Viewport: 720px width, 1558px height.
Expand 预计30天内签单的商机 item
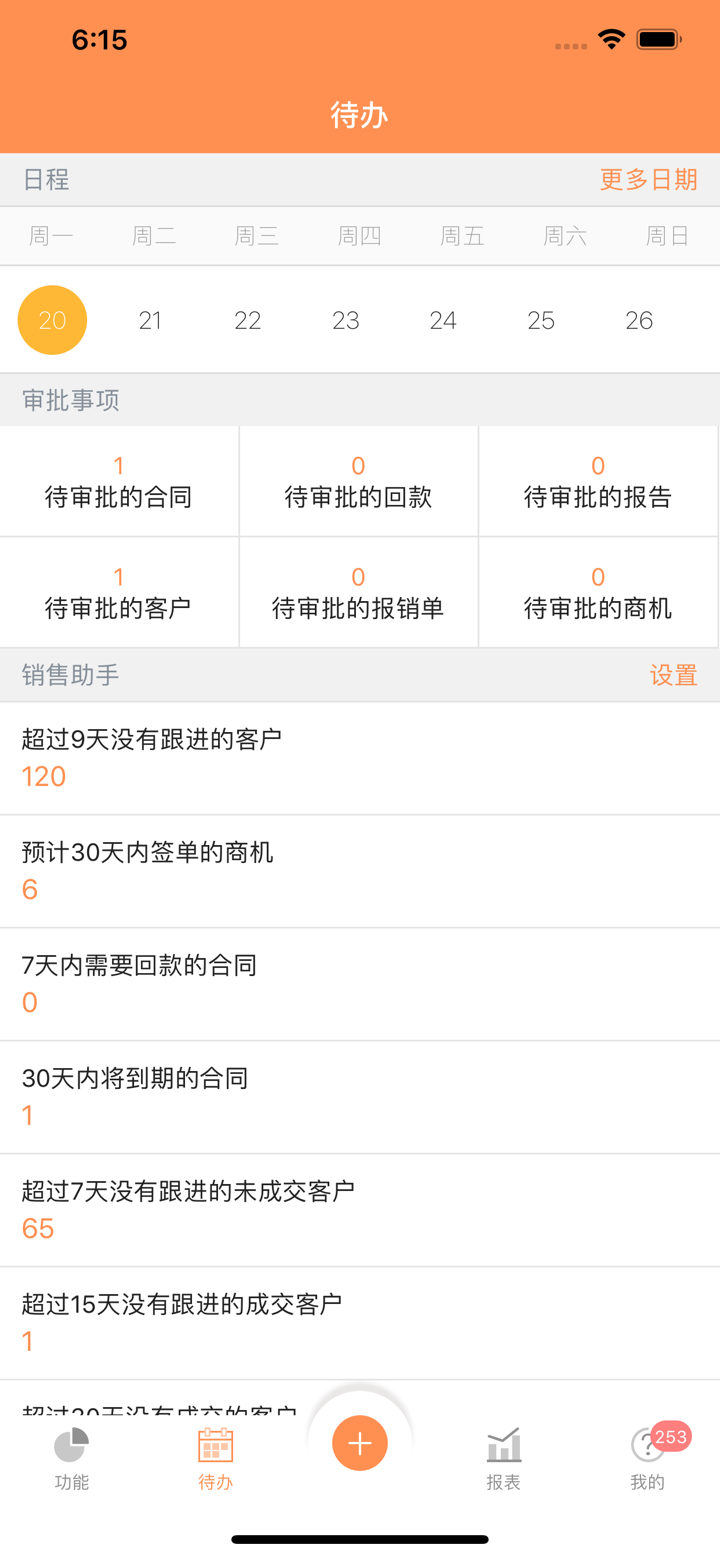click(x=360, y=871)
